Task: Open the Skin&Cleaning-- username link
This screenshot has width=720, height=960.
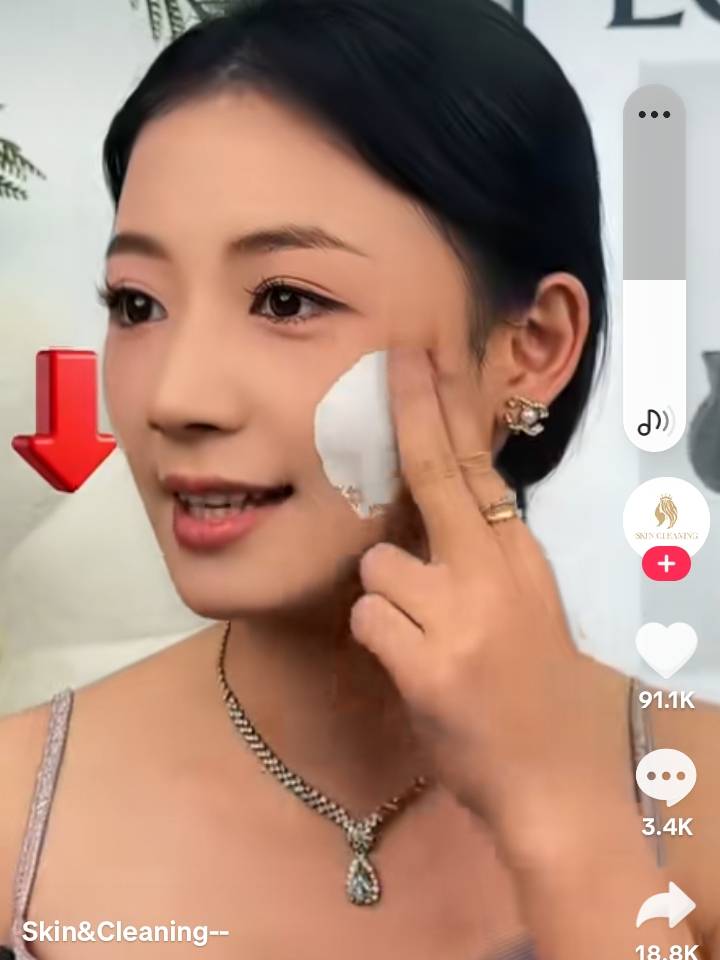Action: click(x=126, y=932)
